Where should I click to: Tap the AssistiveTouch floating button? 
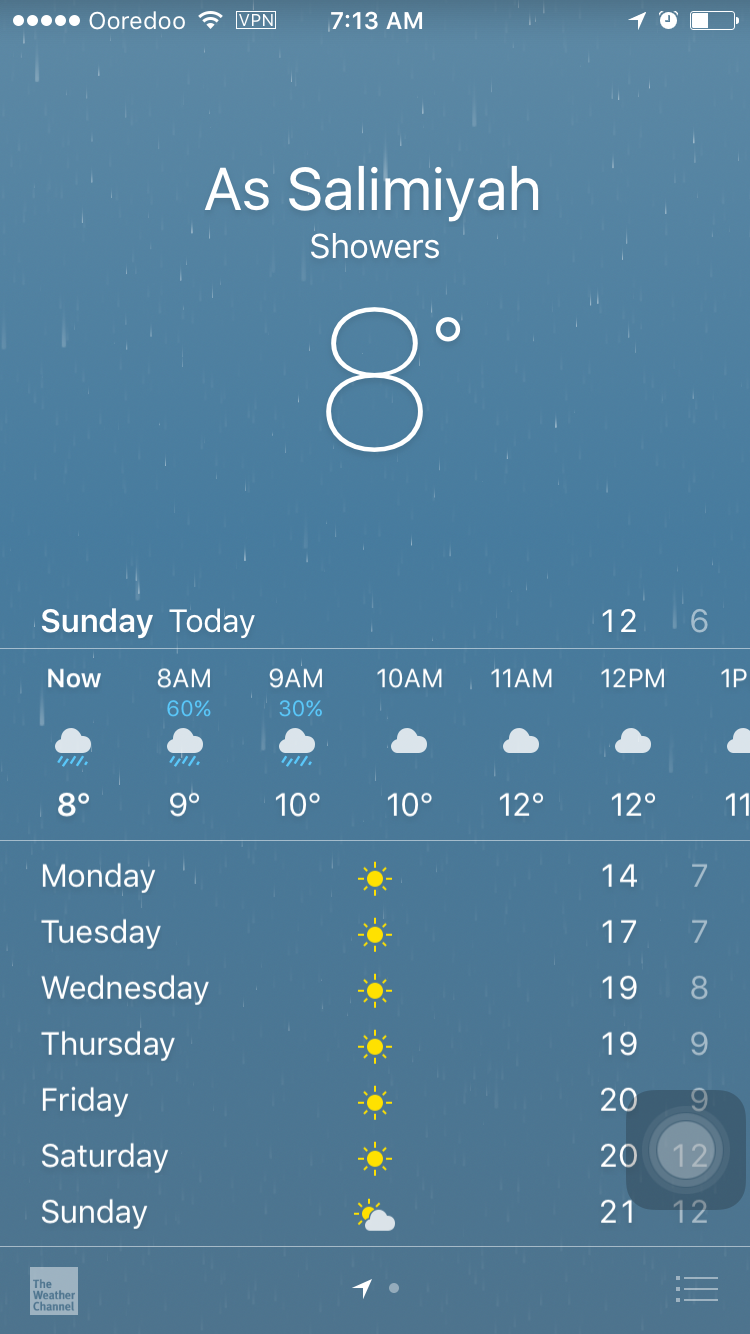pos(686,1150)
